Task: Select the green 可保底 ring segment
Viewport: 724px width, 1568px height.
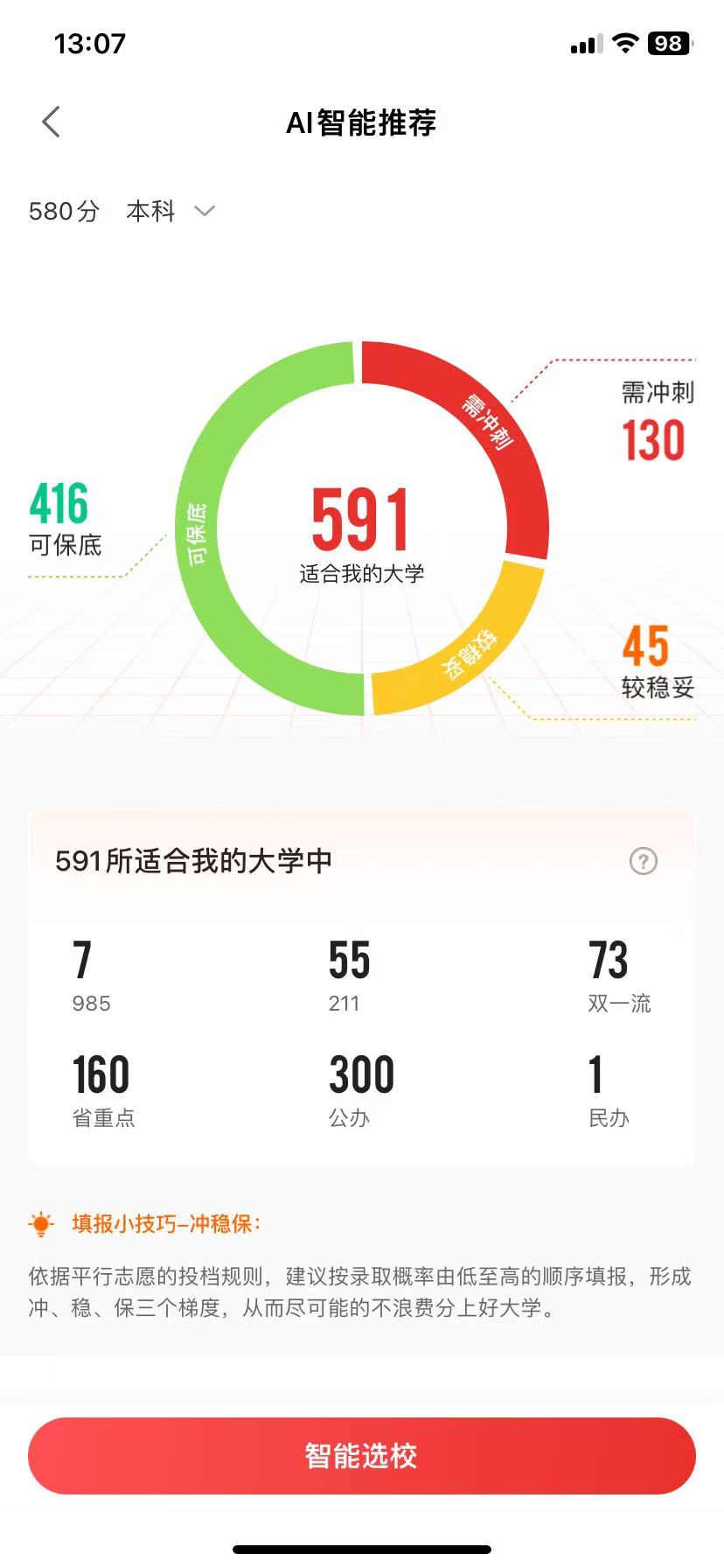Action: 198,534
